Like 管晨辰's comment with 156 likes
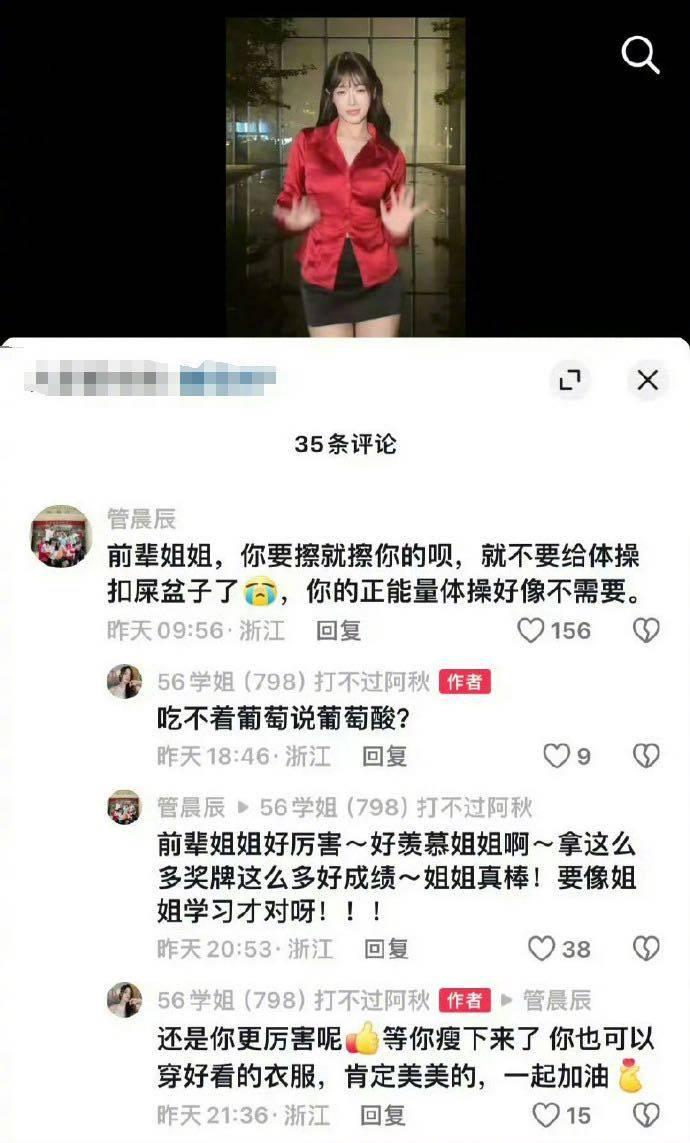690x1143 pixels. click(531, 631)
